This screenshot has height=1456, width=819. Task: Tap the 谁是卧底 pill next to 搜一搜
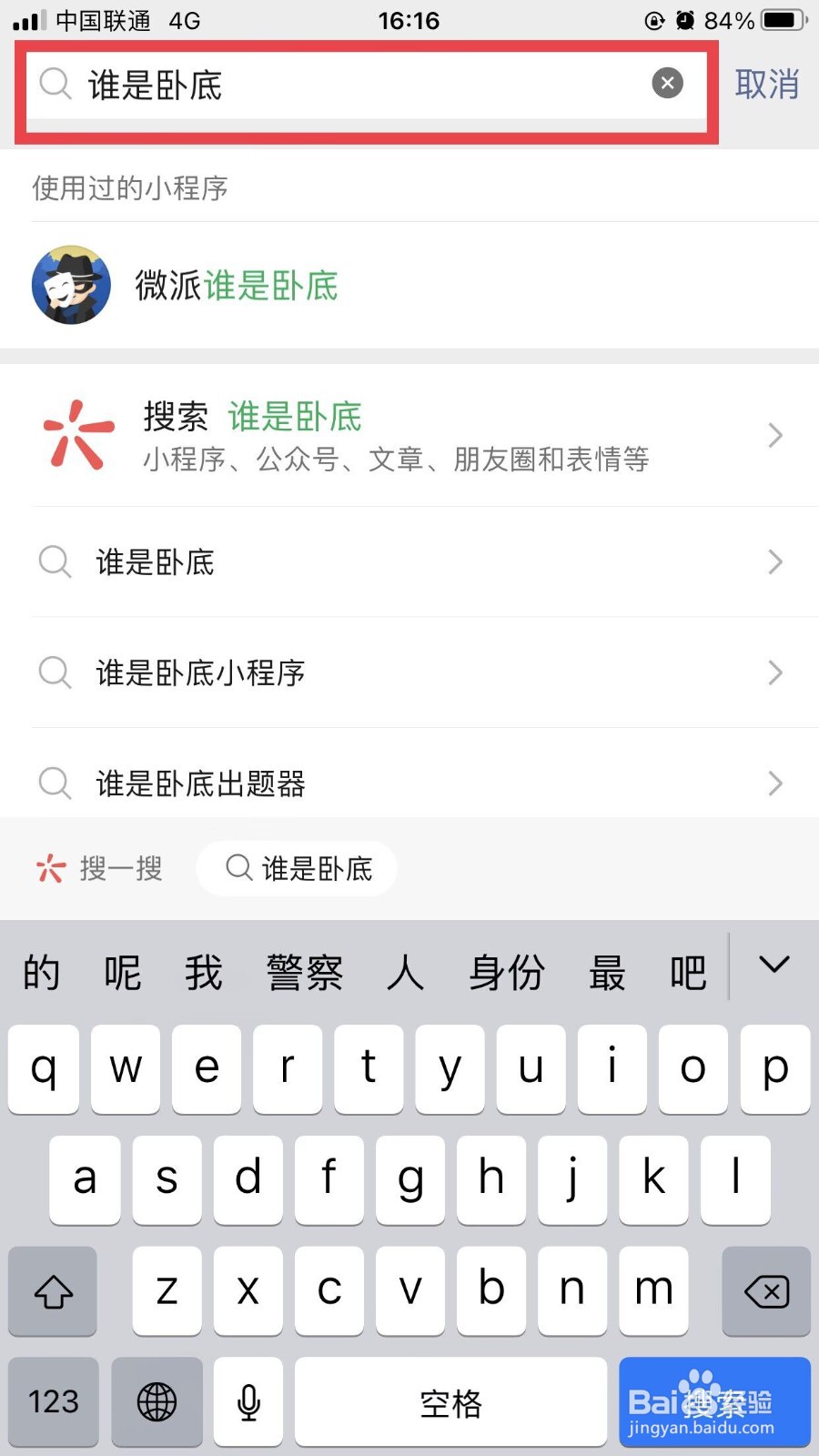[296, 867]
